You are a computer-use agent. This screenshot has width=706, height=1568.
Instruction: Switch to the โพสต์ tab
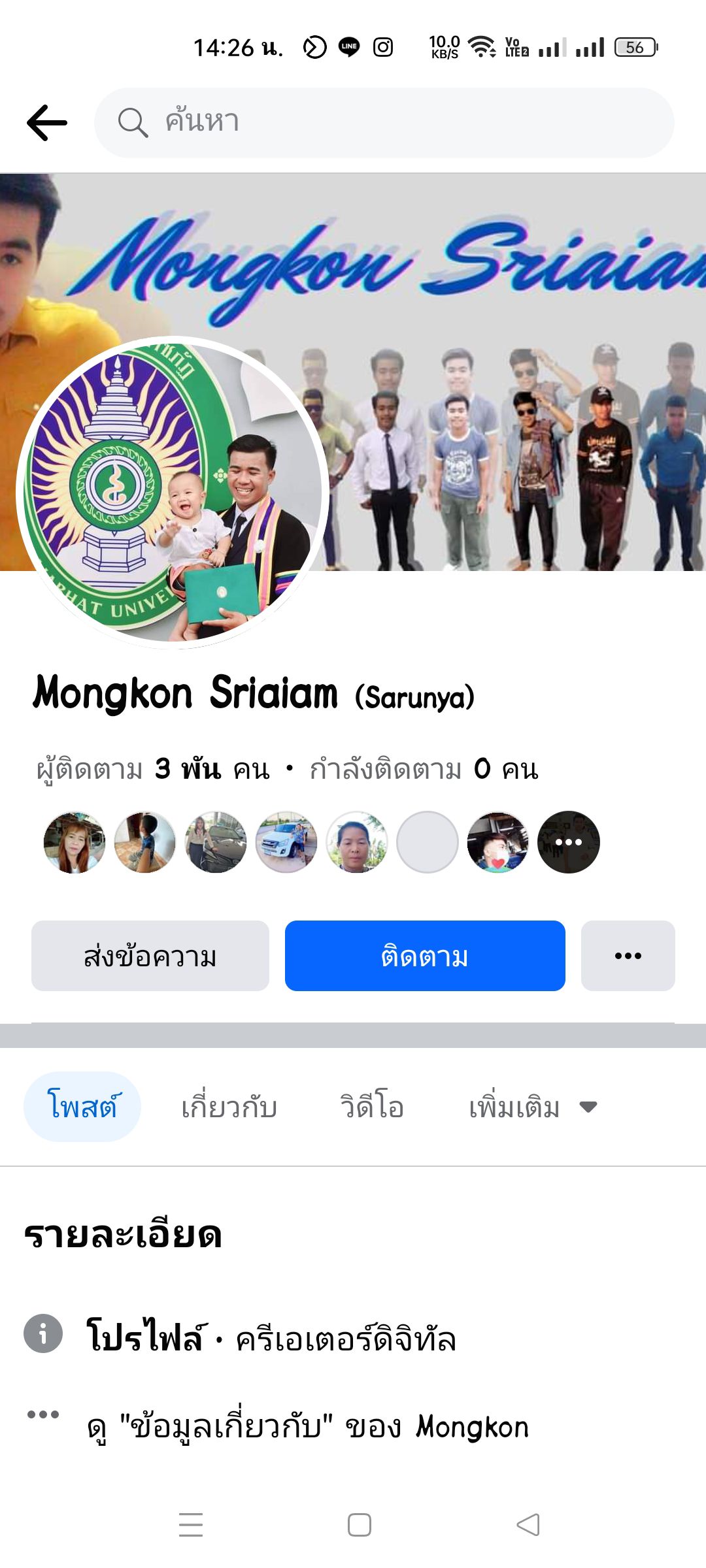click(82, 1107)
